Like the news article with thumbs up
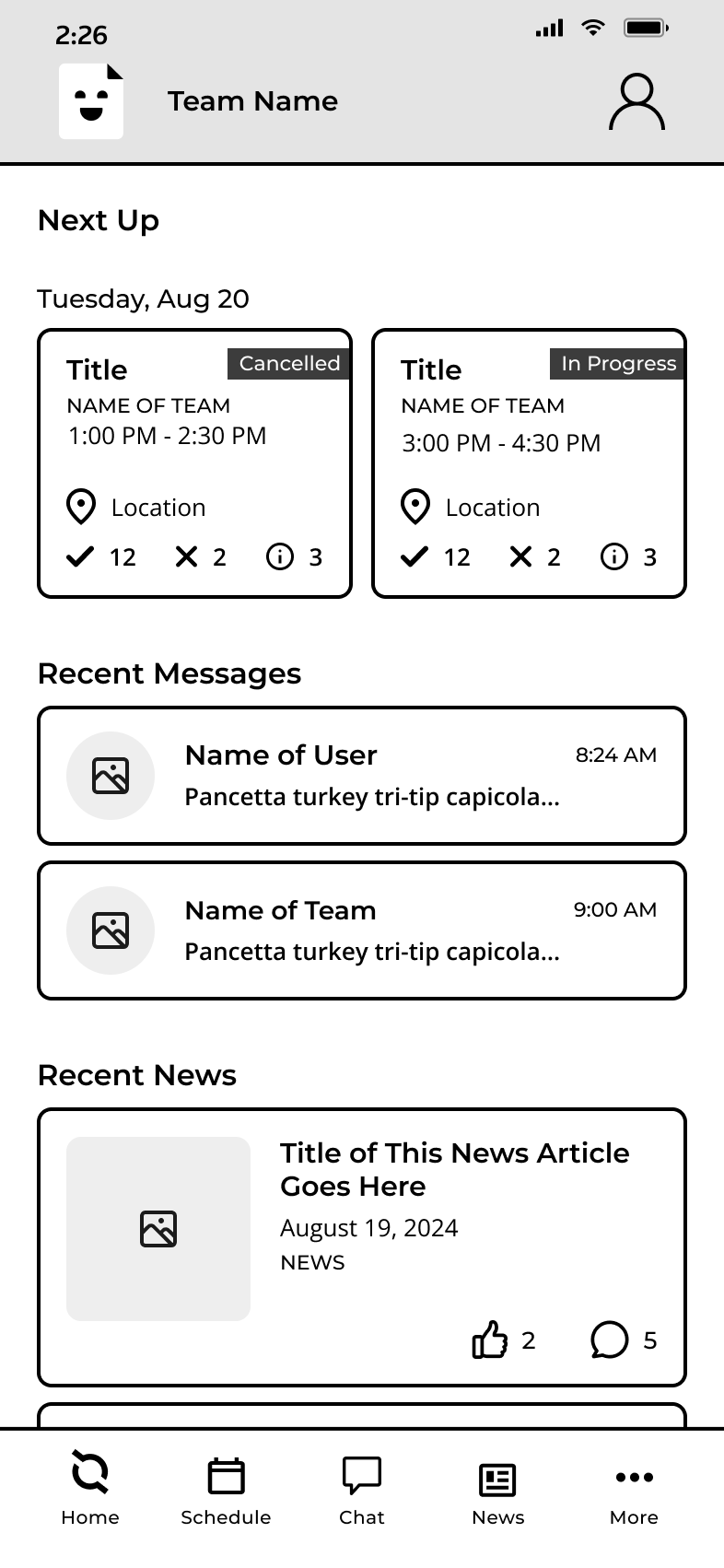Screen dimensions: 724x1568 point(490,1340)
